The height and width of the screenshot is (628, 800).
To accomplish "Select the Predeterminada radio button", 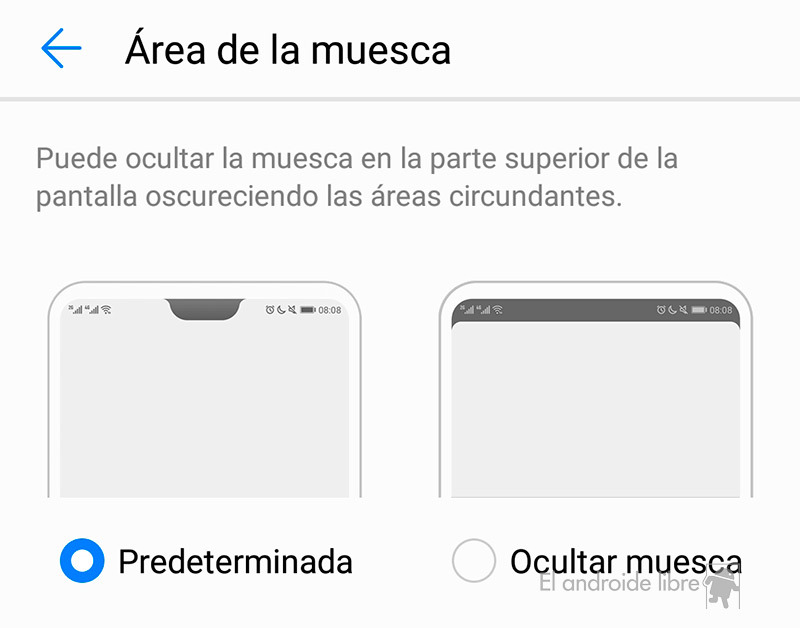I will coord(82,561).
